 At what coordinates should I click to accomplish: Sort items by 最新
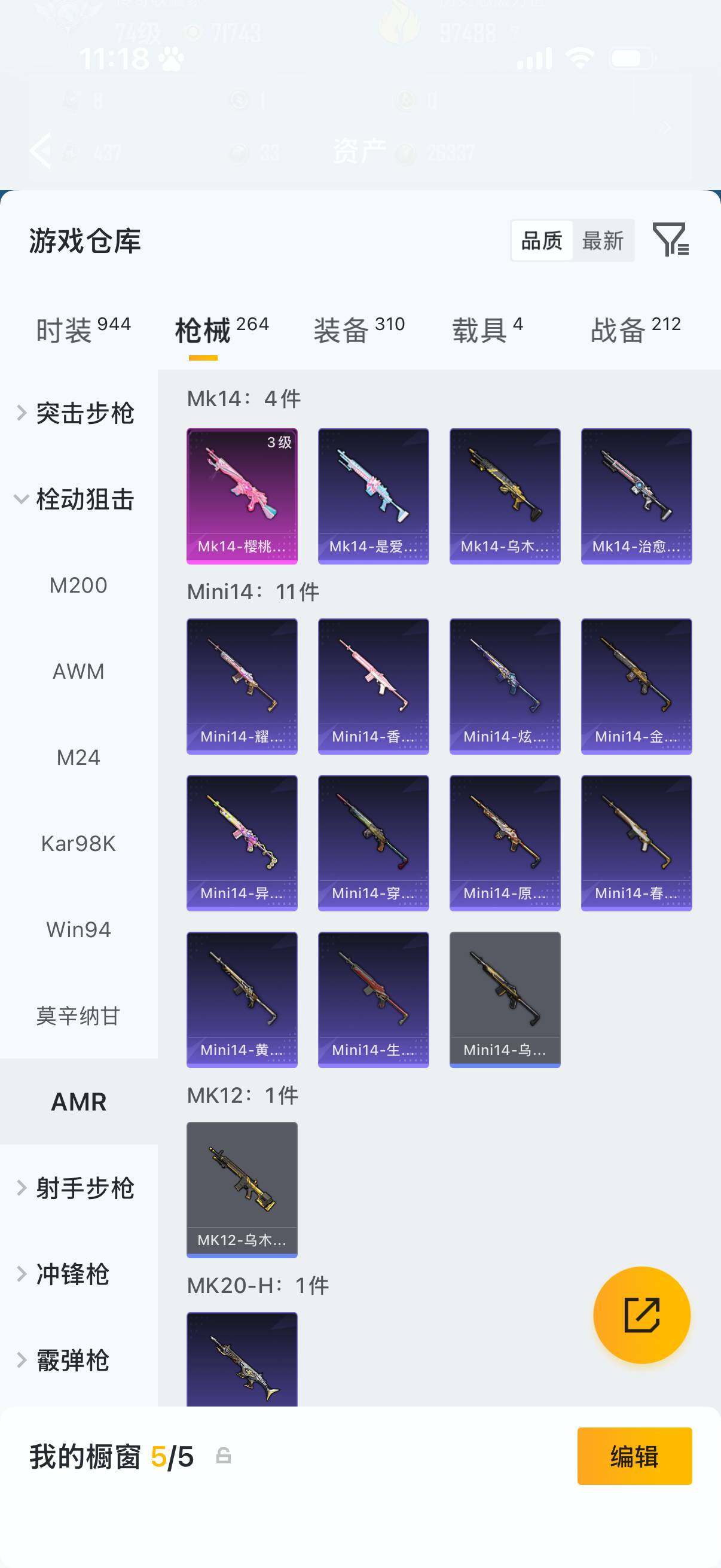[x=603, y=240]
